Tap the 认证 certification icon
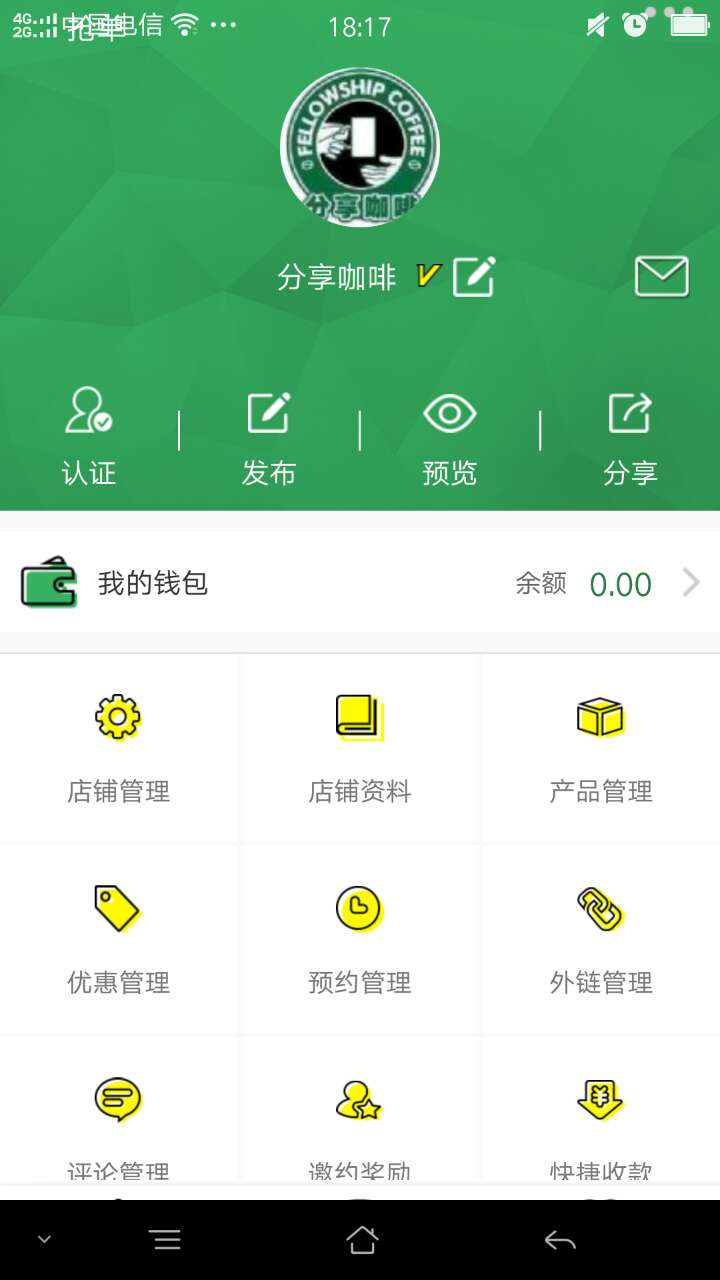Viewport: 720px width, 1280px height. 90,412
